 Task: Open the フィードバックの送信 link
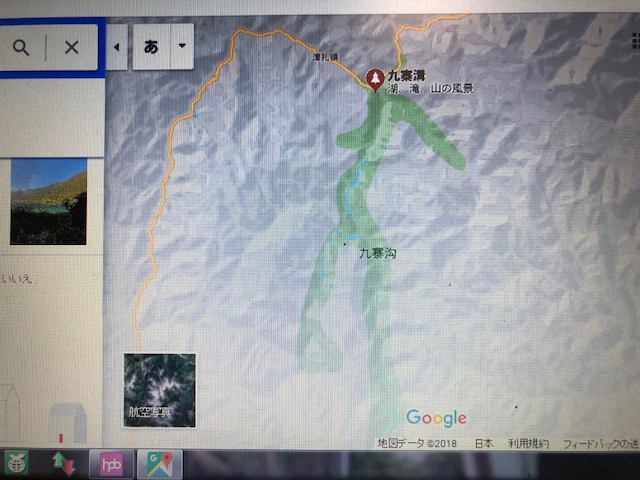600,443
